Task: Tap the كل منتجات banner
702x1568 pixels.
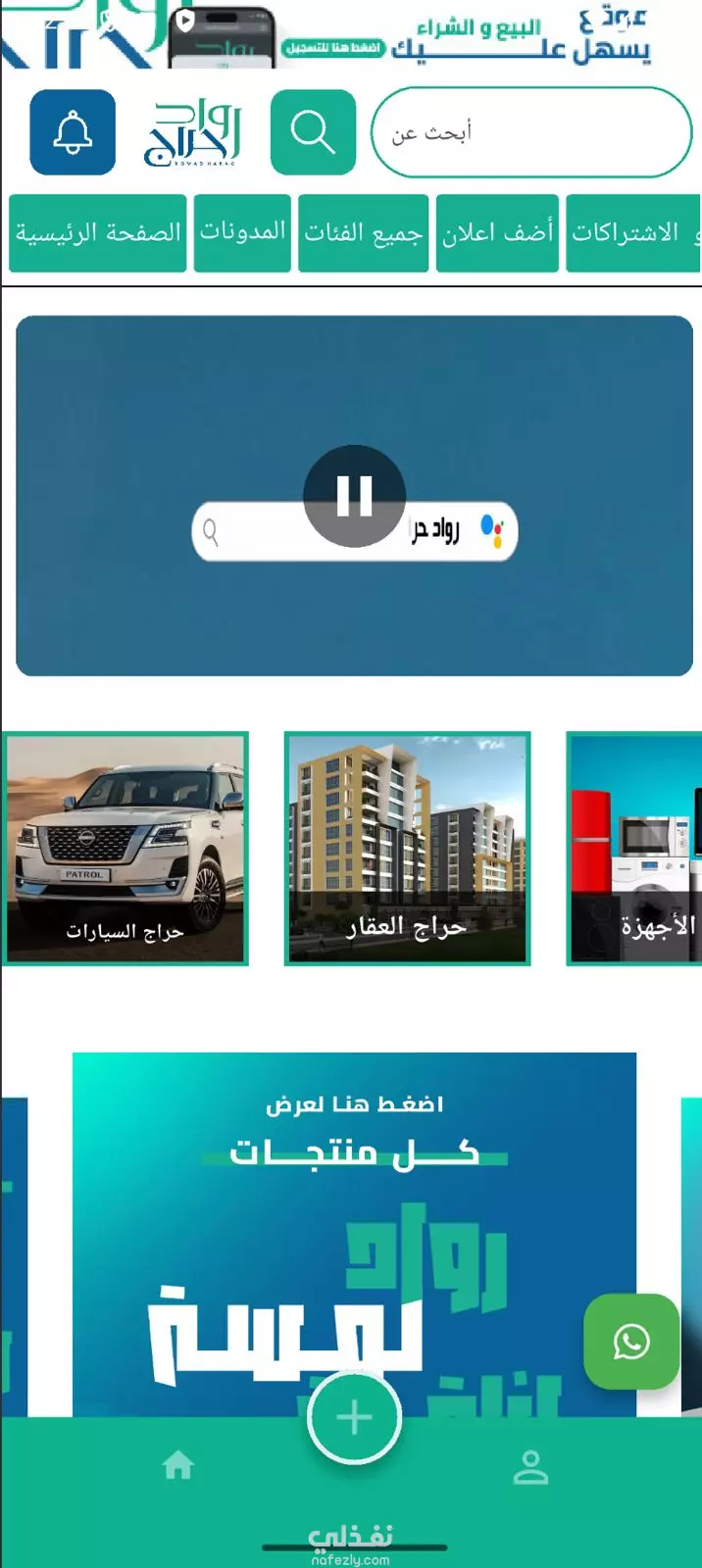Action: pyautogui.click(x=354, y=1235)
